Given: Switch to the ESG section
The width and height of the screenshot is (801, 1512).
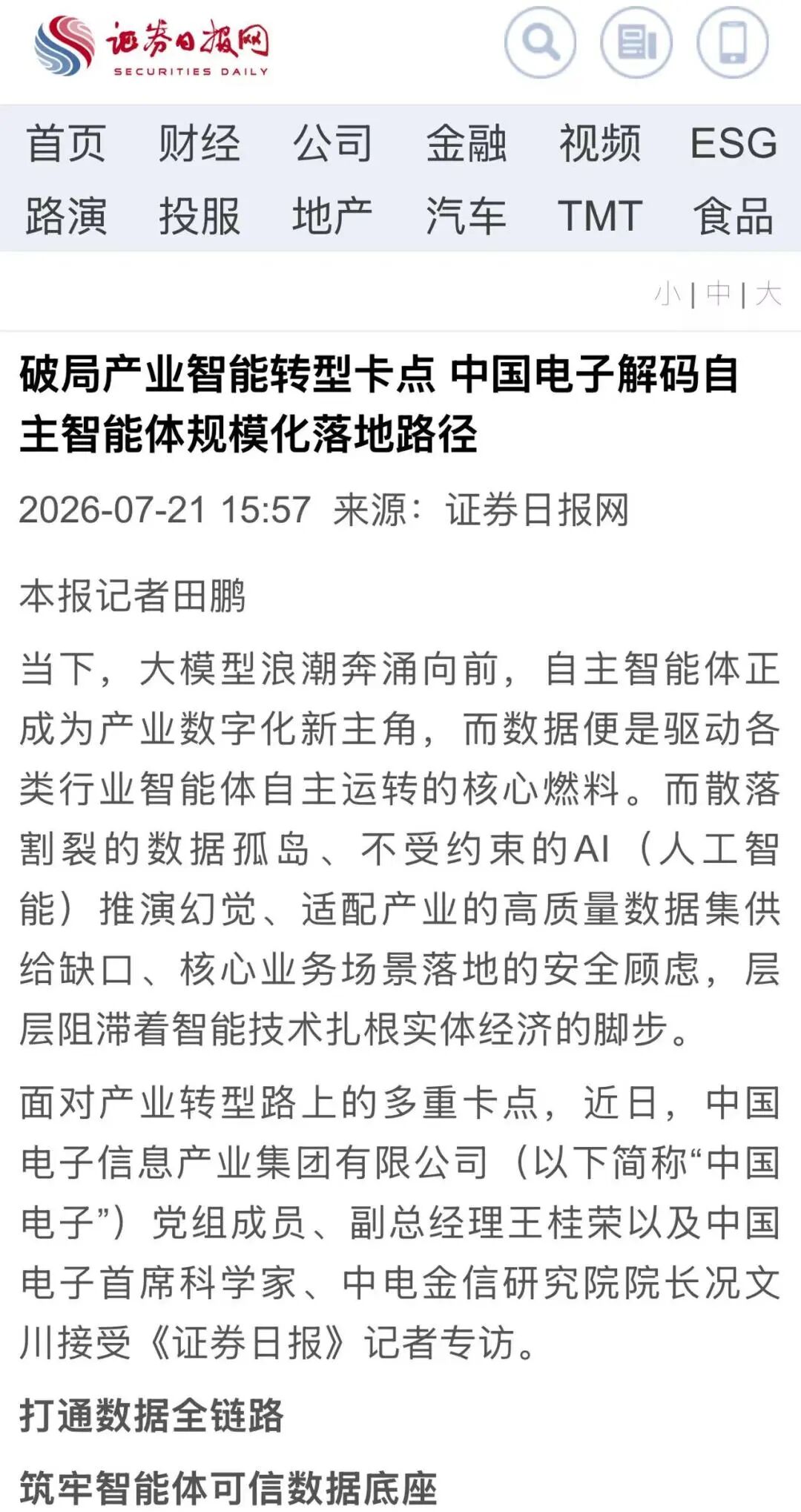Looking at the screenshot, I should click(734, 143).
